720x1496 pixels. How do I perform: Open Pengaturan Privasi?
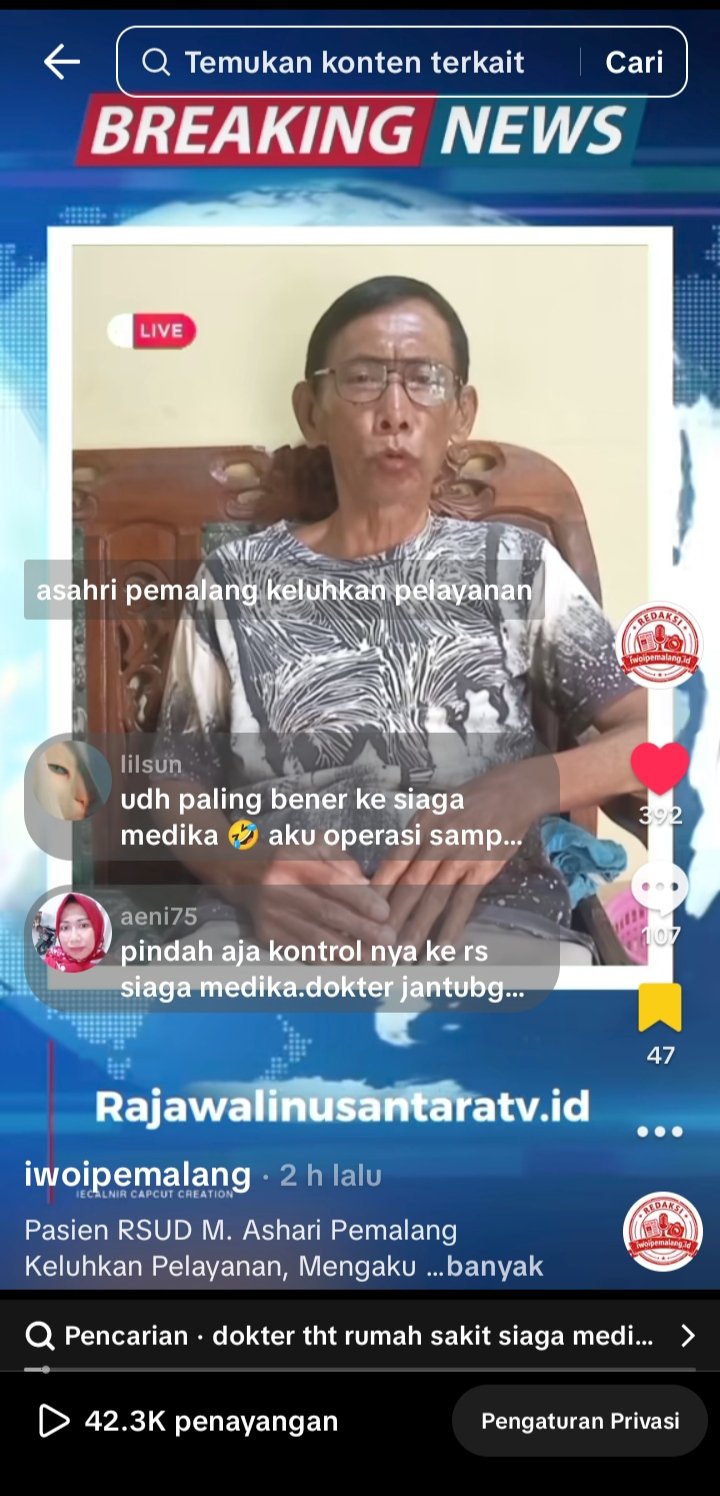[x=579, y=1421]
